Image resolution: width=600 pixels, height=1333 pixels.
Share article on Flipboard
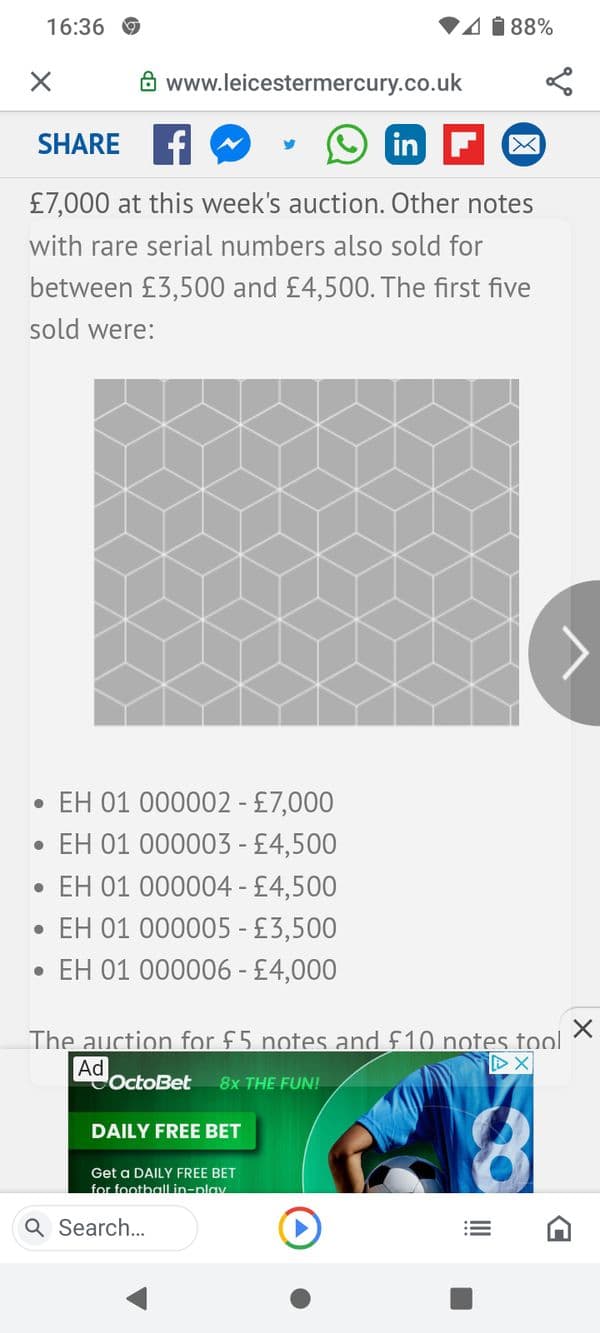click(x=463, y=145)
